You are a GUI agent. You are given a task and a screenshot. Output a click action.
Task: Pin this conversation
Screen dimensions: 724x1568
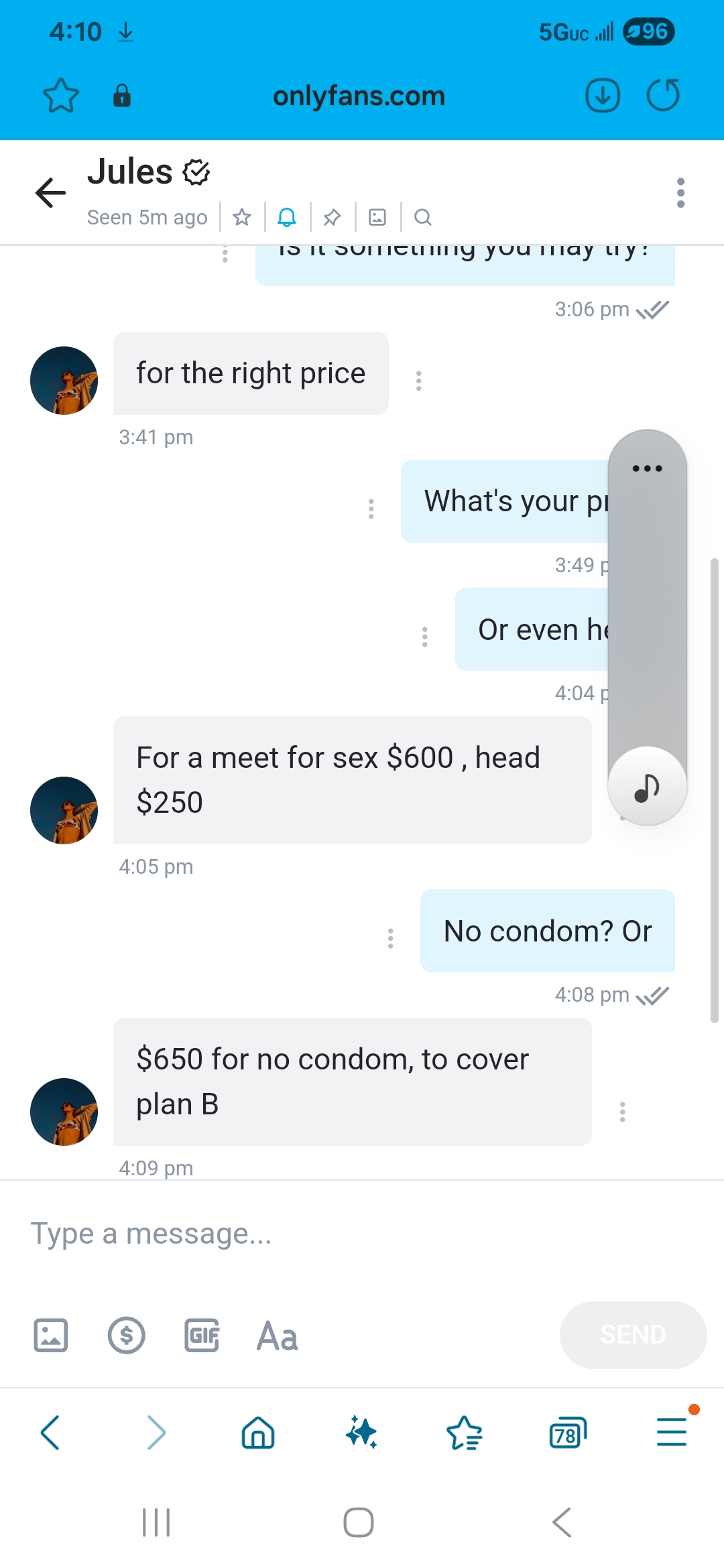pyautogui.click(x=332, y=217)
